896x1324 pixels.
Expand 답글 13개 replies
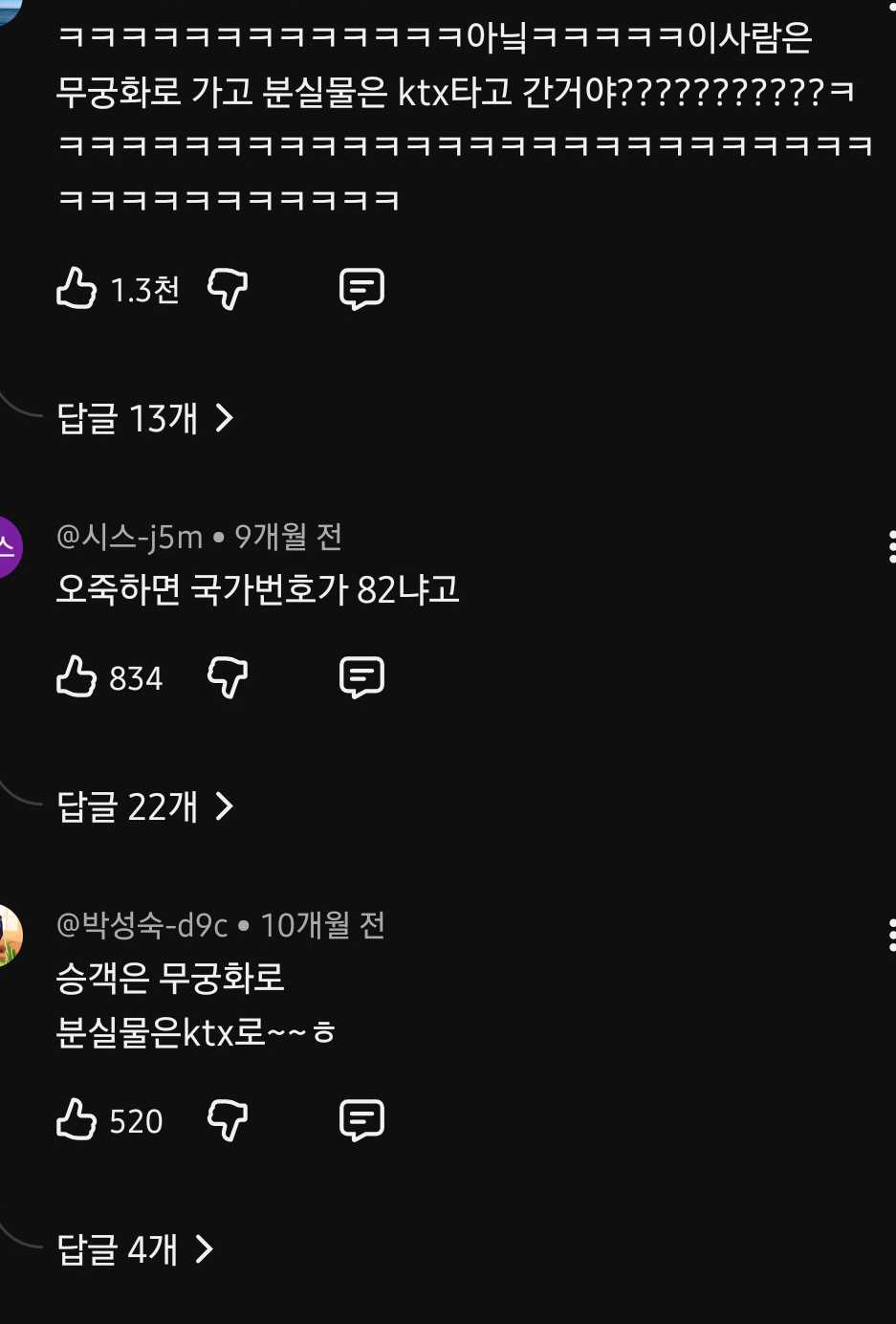coord(144,418)
